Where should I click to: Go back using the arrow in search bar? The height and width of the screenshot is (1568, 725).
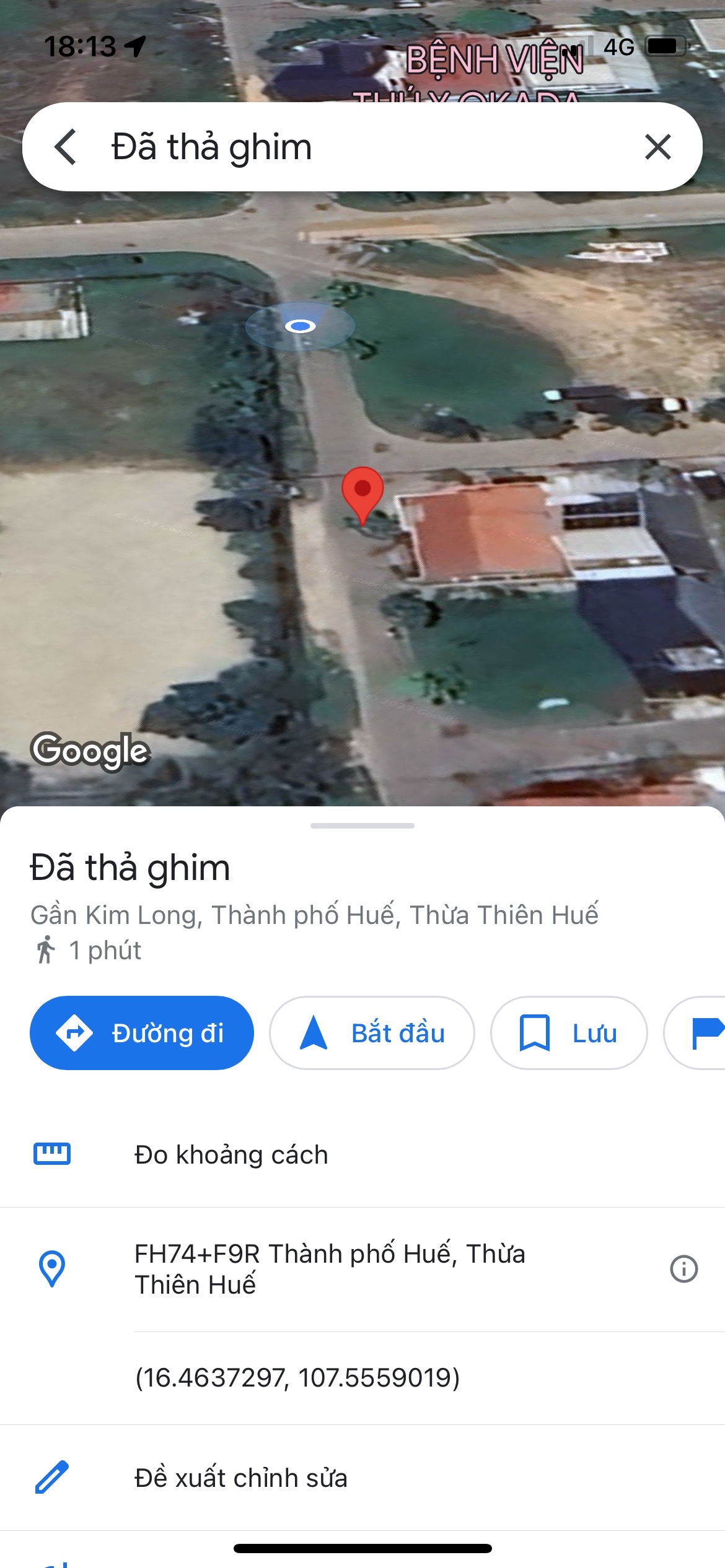[66, 147]
